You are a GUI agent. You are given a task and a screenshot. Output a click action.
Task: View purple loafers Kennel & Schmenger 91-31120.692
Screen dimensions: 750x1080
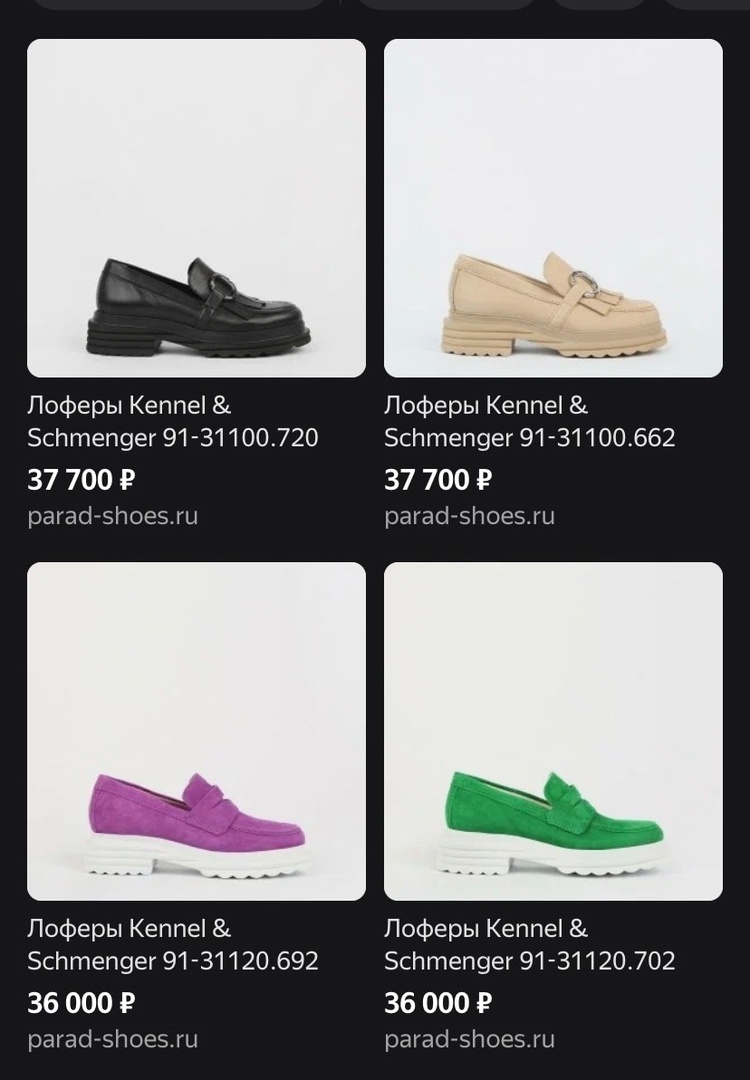(x=196, y=731)
